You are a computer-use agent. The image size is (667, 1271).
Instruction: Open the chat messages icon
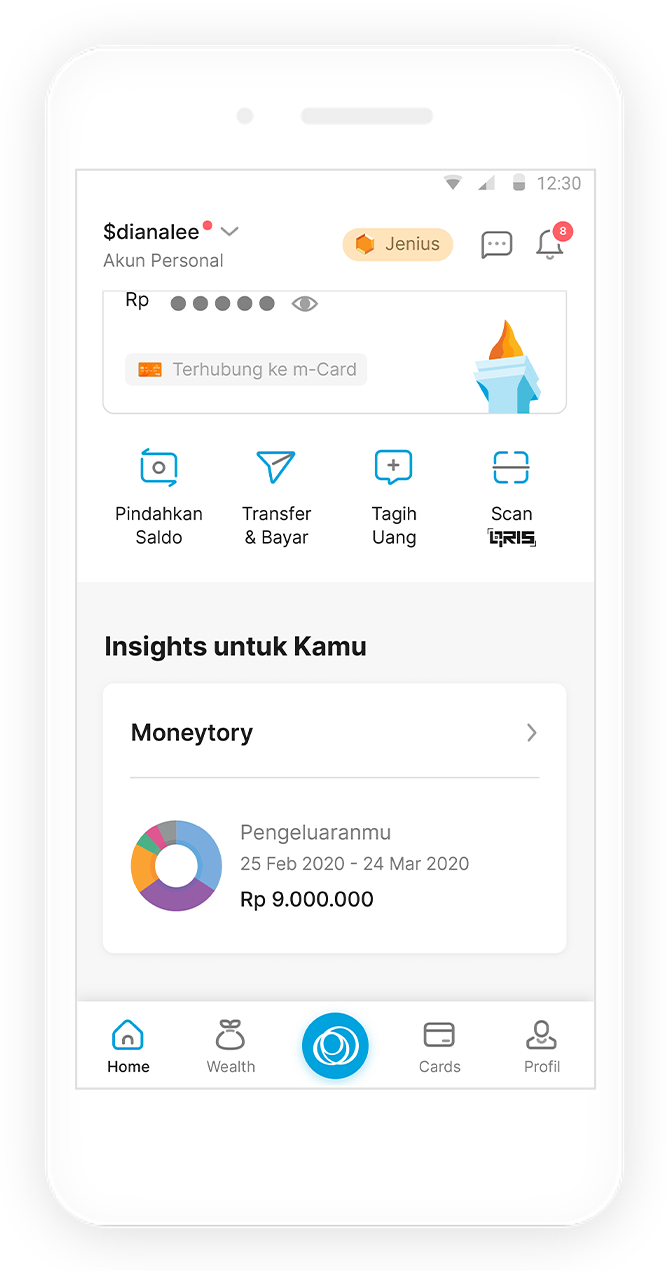click(496, 244)
